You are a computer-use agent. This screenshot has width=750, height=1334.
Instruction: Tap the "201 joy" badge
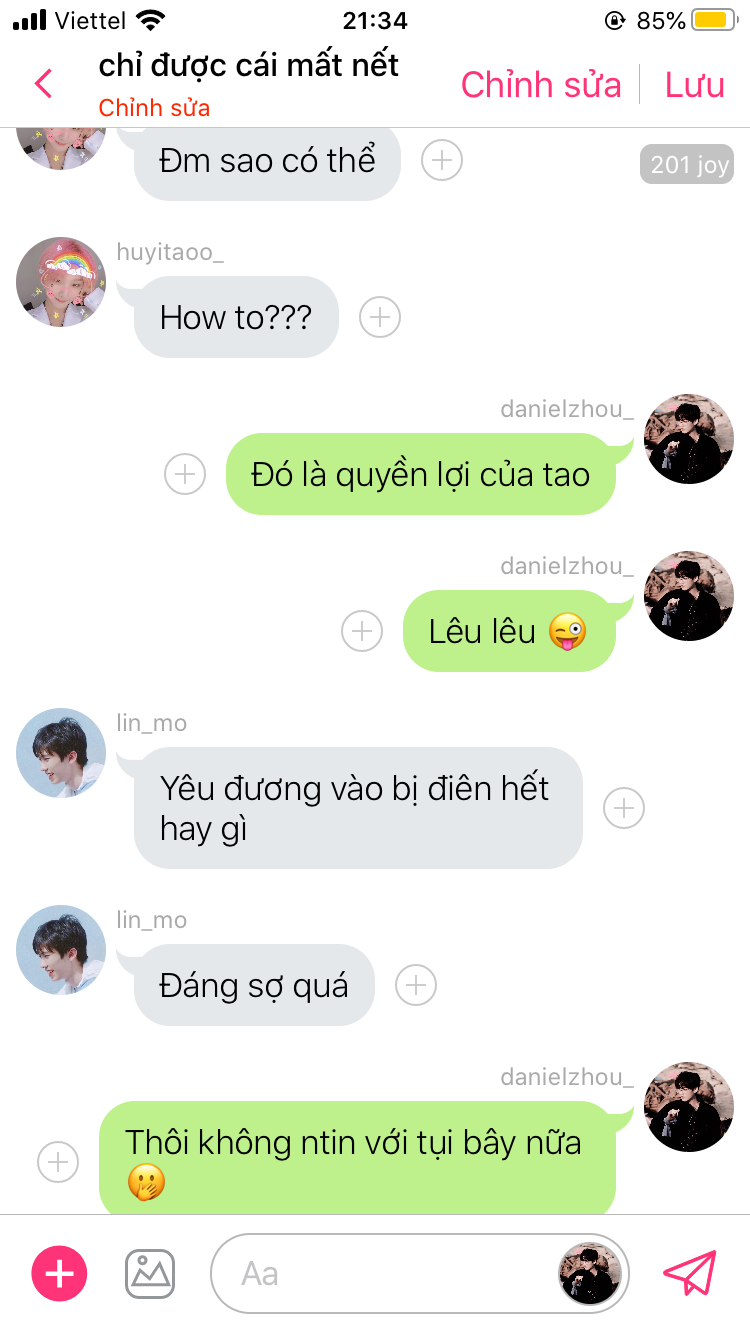[689, 165]
